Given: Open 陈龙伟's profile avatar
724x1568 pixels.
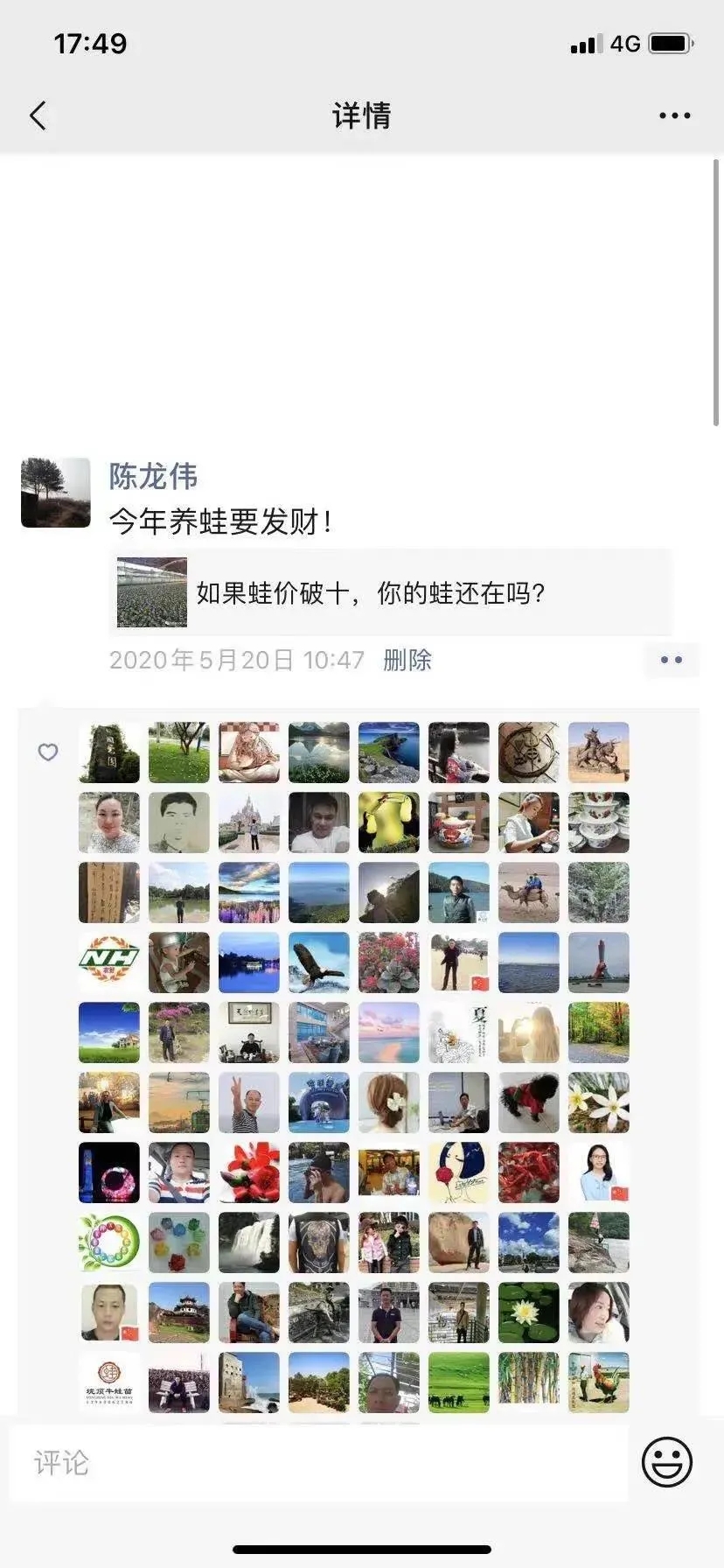Looking at the screenshot, I should pos(56,493).
